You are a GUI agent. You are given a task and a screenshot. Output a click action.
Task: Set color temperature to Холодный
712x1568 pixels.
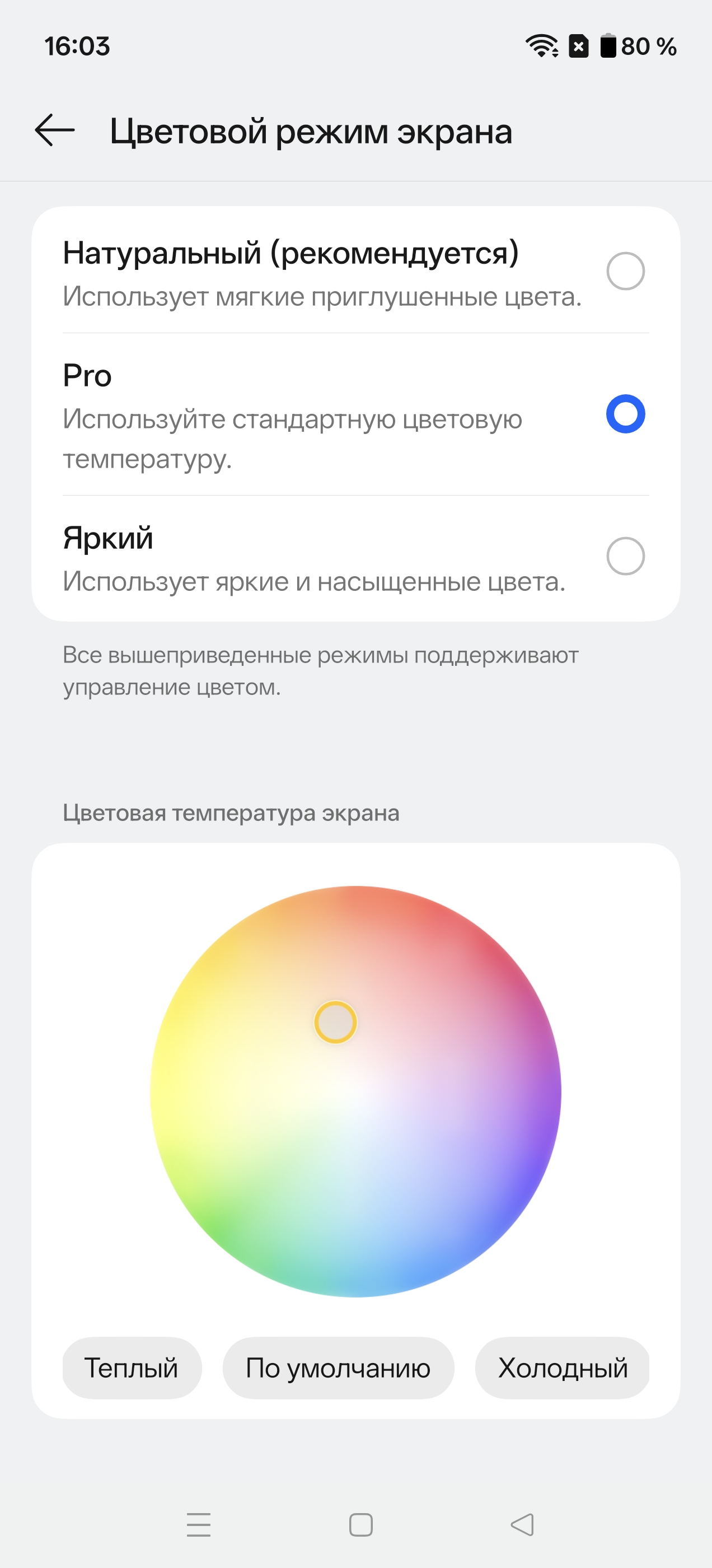(x=563, y=1368)
